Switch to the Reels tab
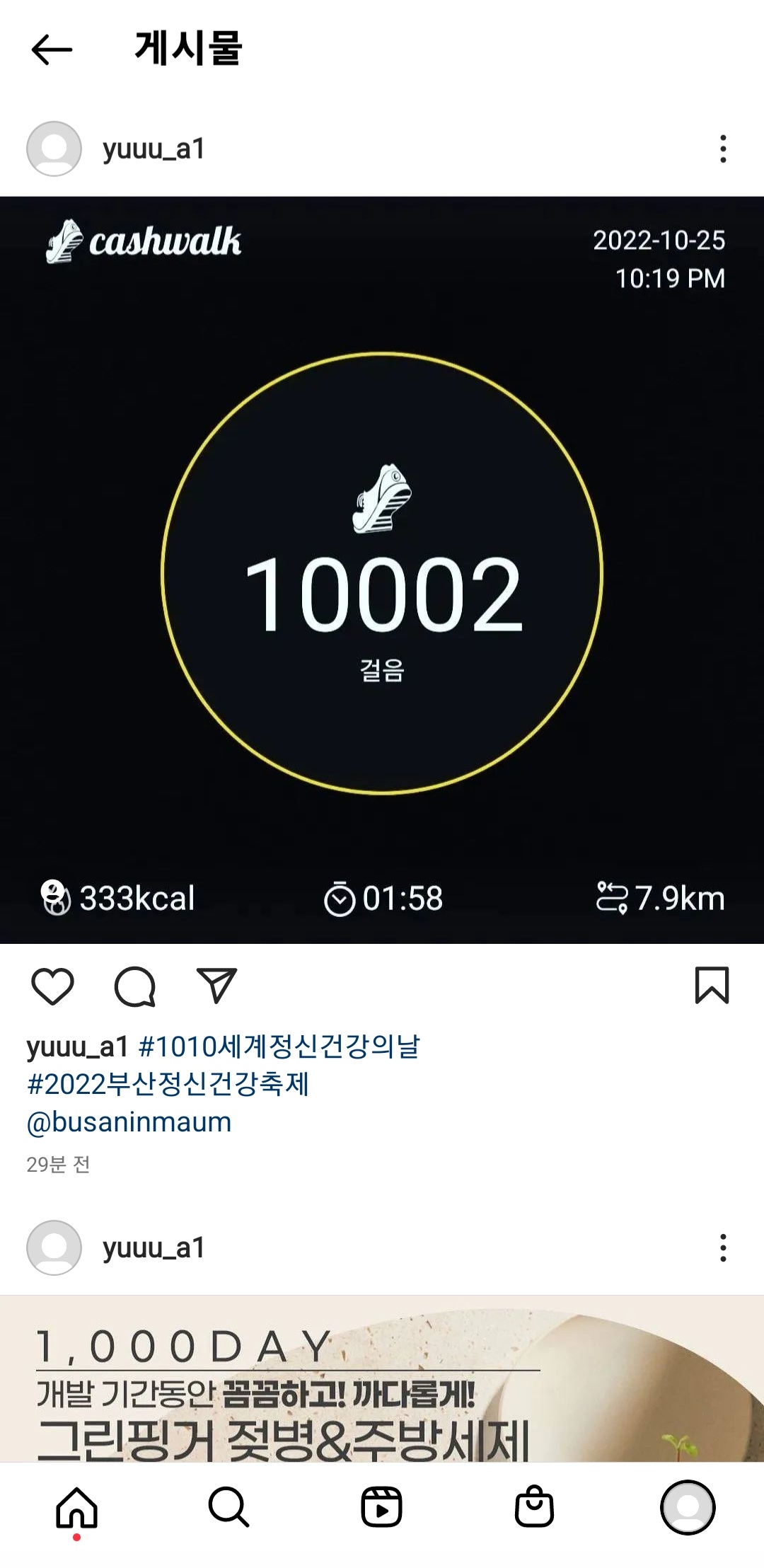764x1568 pixels. [x=382, y=1507]
